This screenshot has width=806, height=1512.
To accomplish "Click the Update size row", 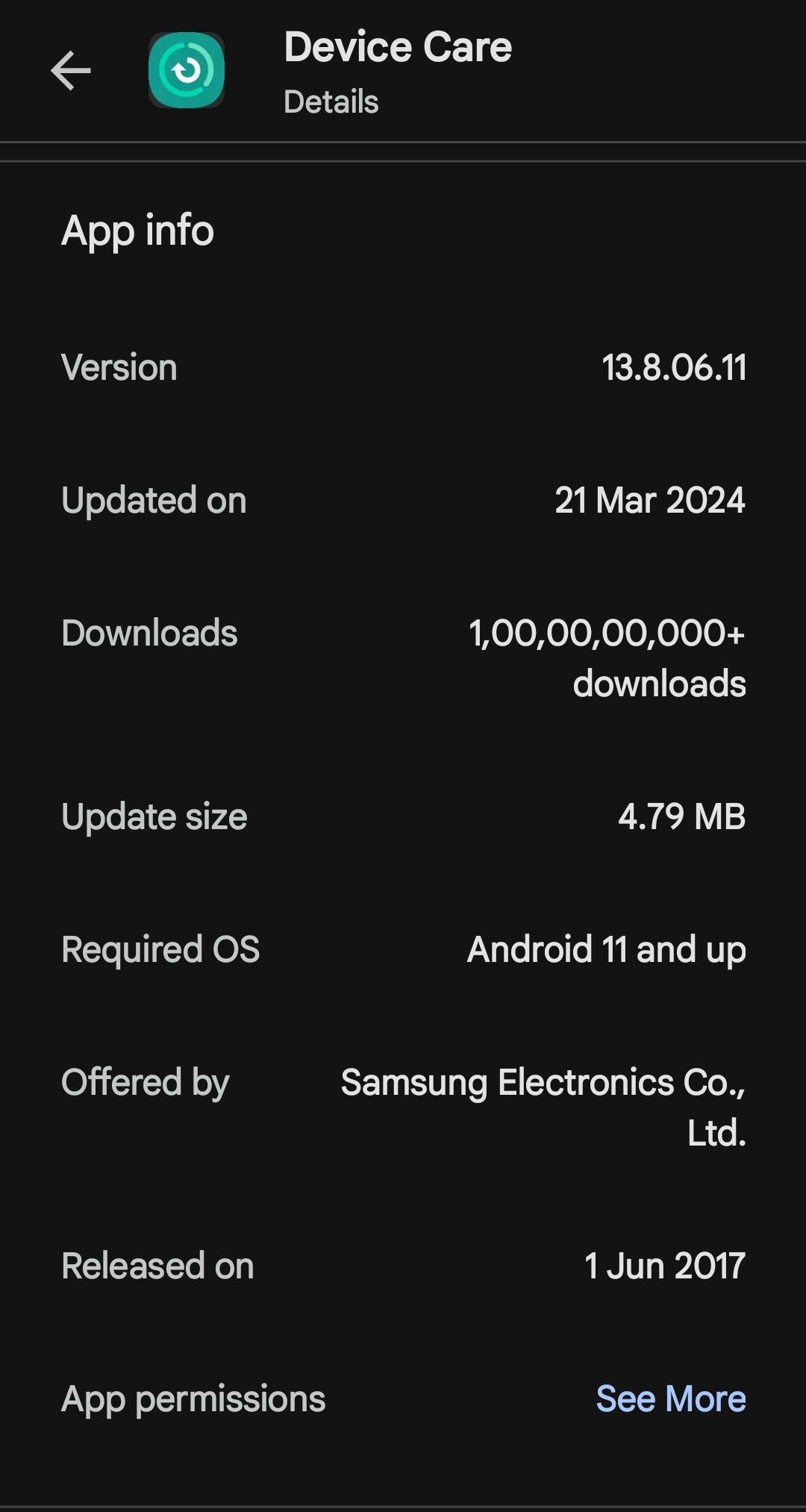I will (154, 816).
